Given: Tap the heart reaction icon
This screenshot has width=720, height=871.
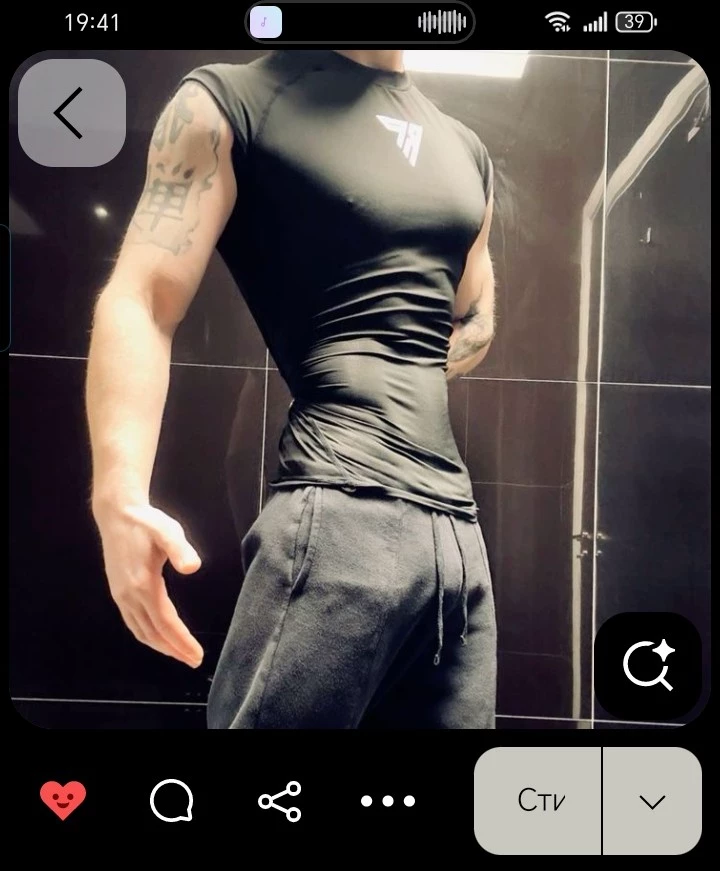Looking at the screenshot, I should coord(63,800).
